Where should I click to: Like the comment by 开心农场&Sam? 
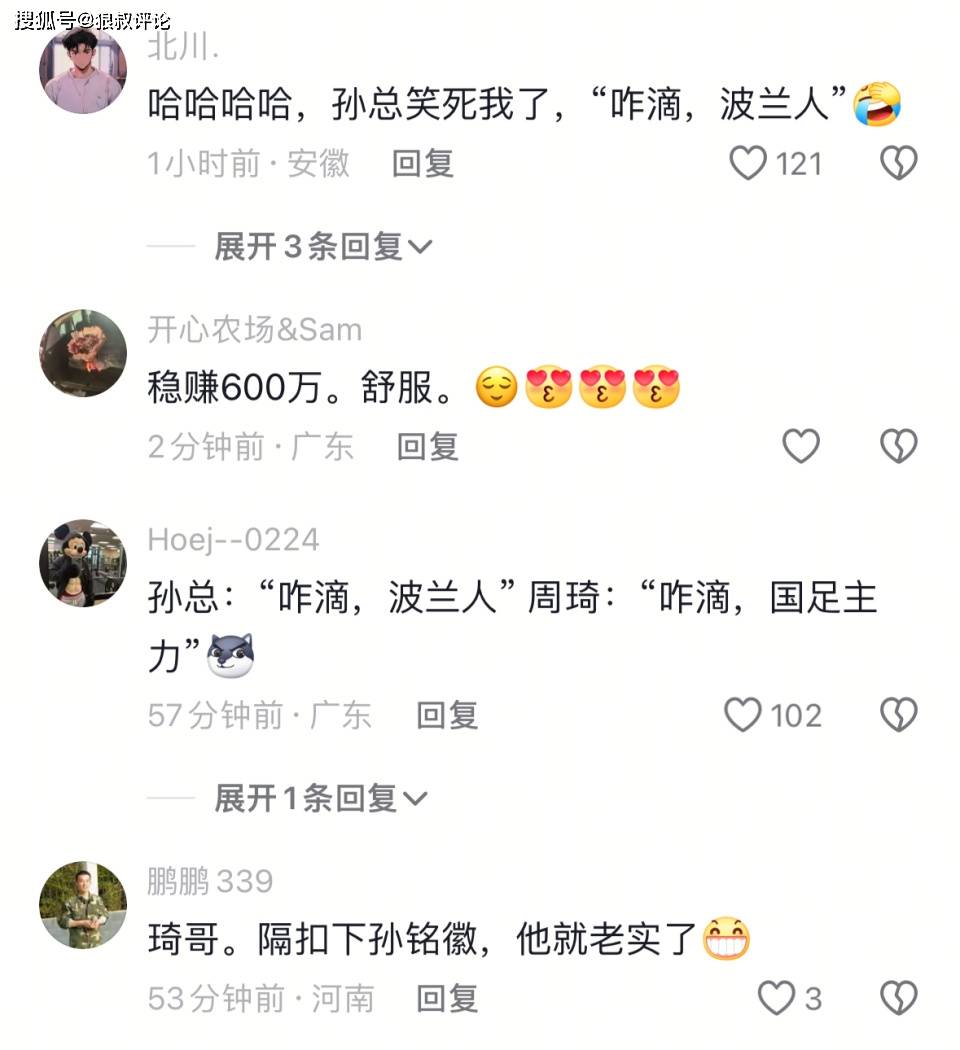coord(800,446)
